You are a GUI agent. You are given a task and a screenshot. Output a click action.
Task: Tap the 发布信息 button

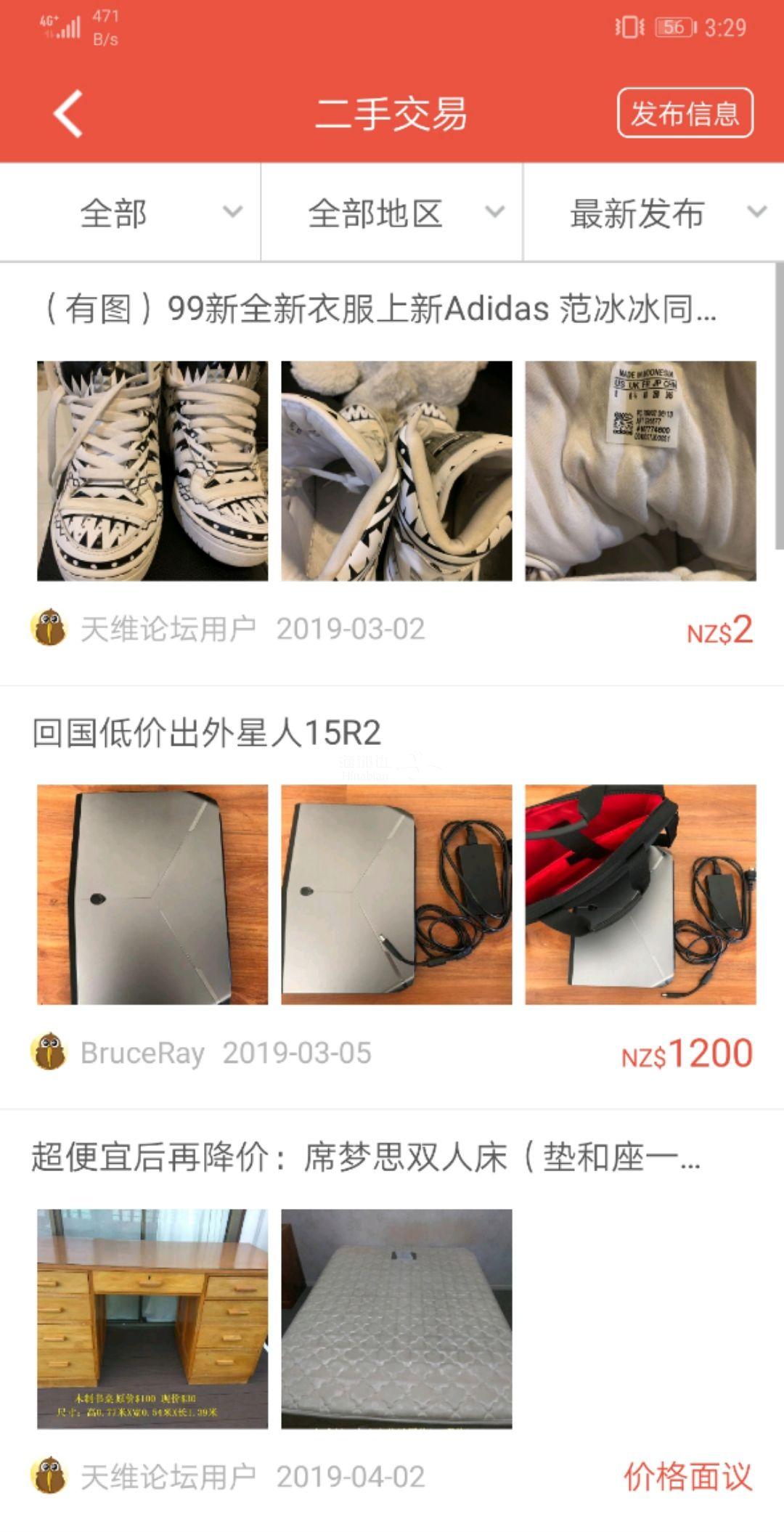tap(685, 113)
